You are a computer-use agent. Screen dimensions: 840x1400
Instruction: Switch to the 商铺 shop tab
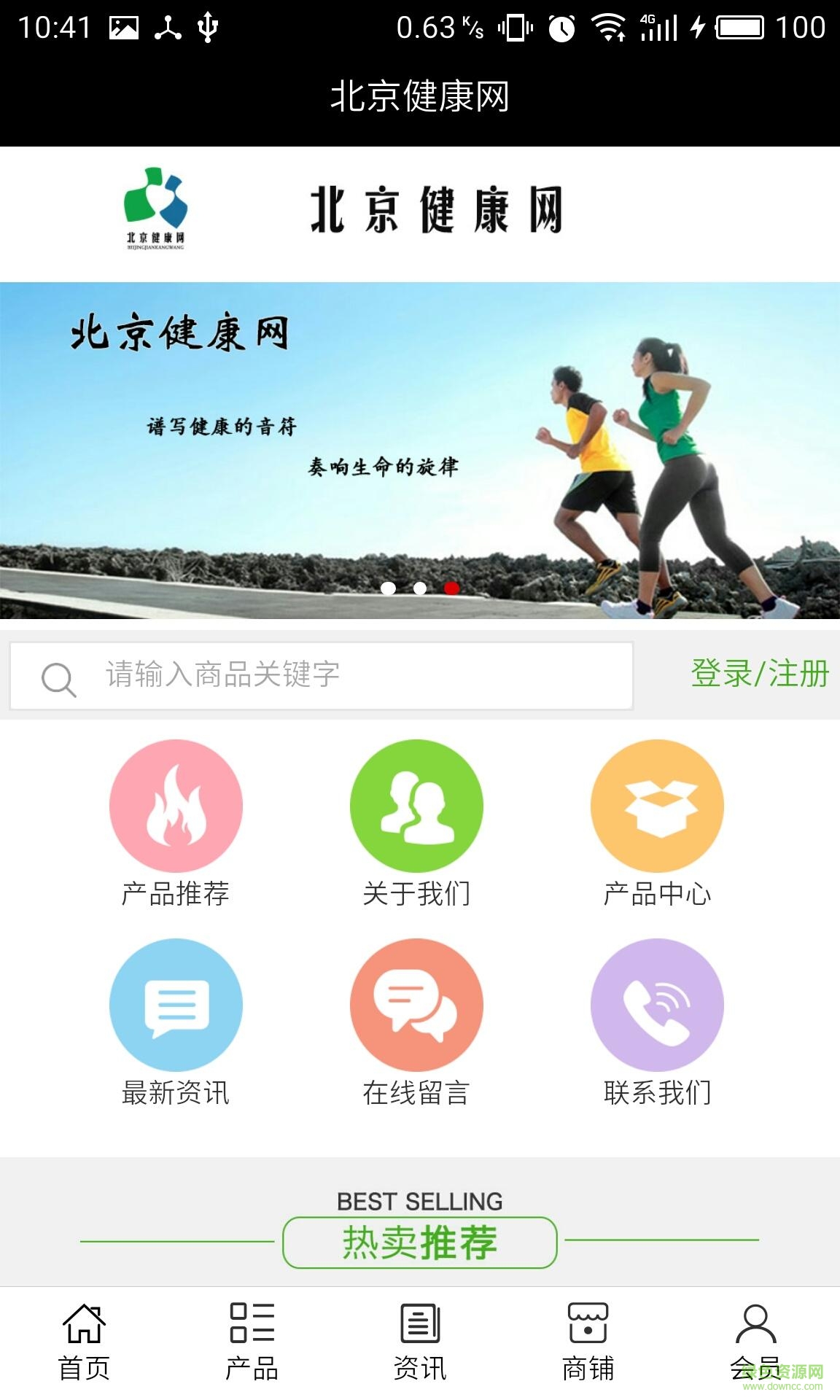point(588,1342)
